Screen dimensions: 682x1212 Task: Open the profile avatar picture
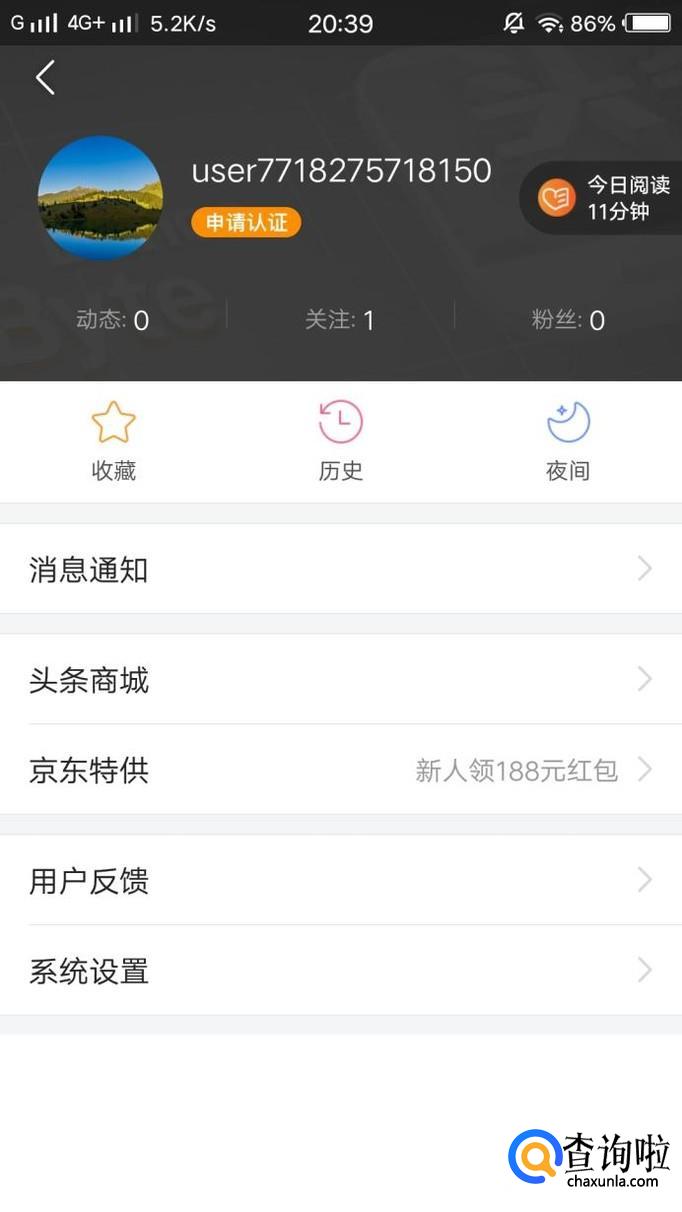point(100,198)
